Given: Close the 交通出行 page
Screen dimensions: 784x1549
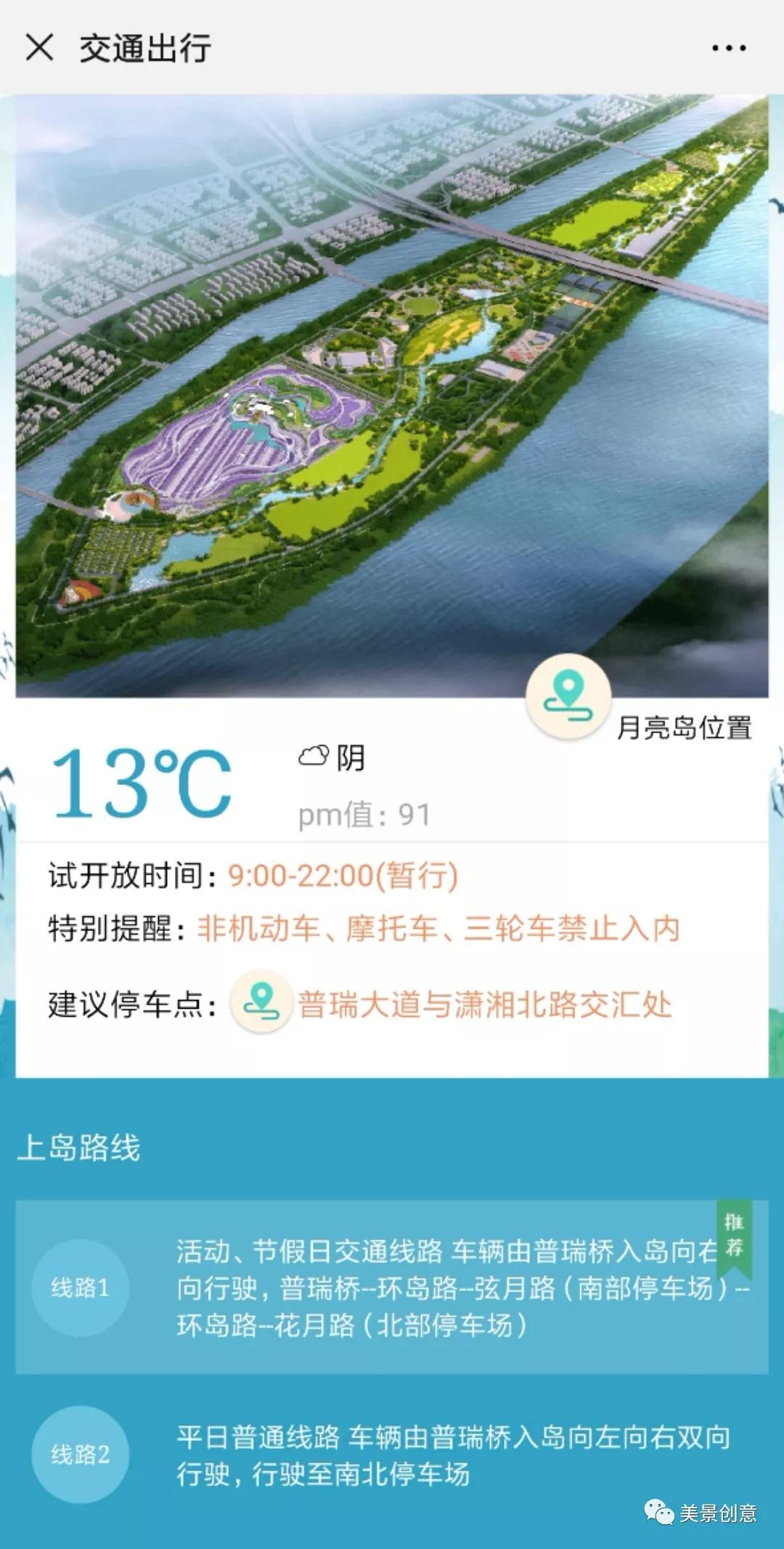Looking at the screenshot, I should pyautogui.click(x=39, y=48).
